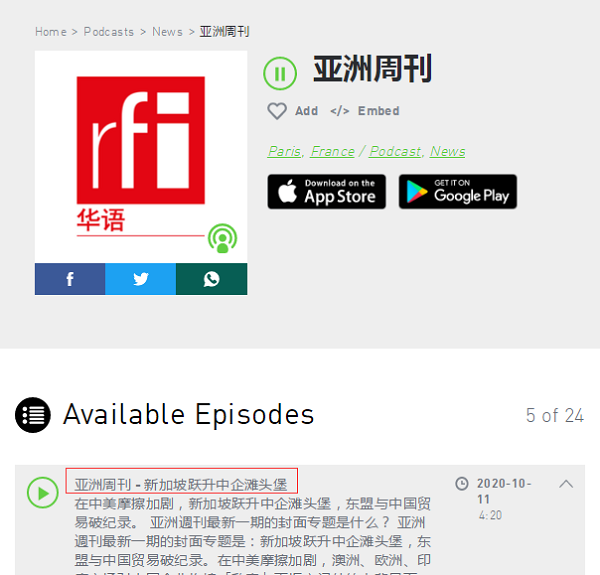Screen dimensions: 600x575
Task: Play the 新加坡跃升中企滩头堡 episode
Action: click(x=42, y=492)
